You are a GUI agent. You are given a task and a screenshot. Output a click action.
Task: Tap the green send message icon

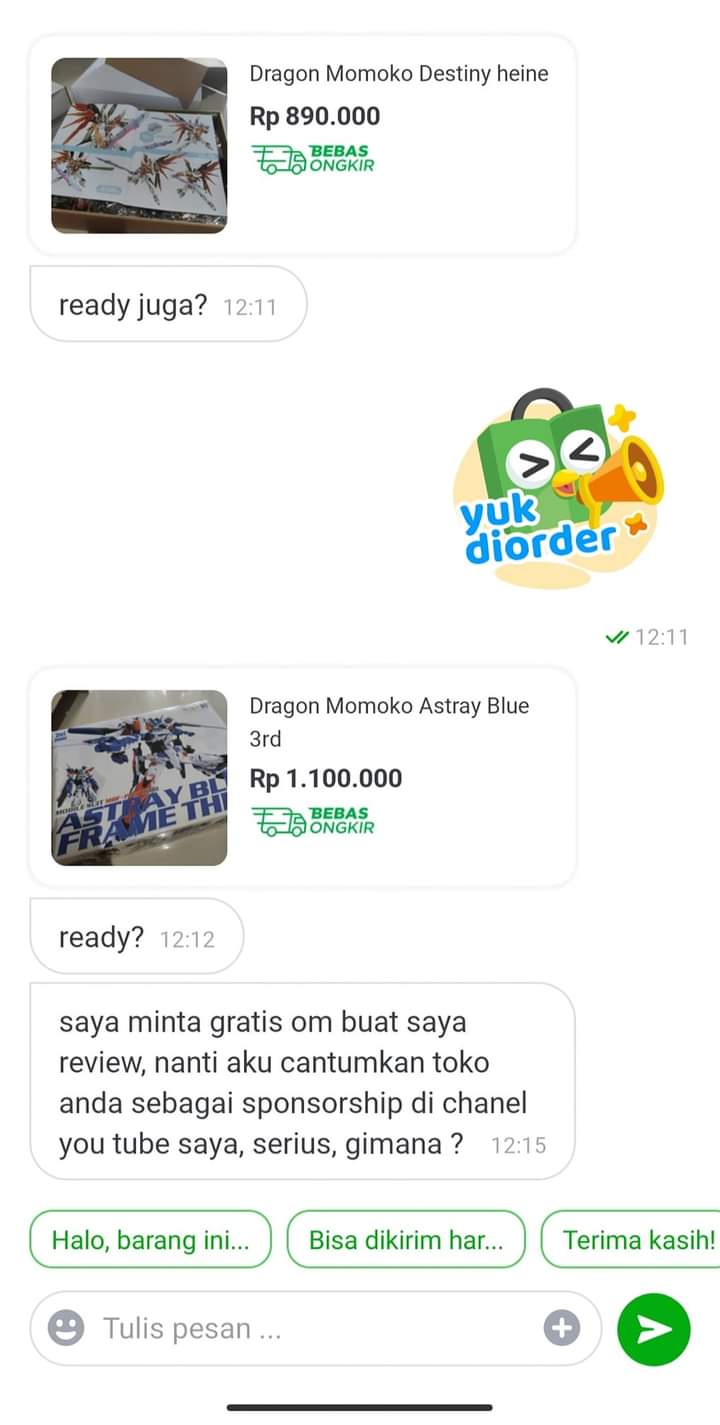pos(655,1329)
